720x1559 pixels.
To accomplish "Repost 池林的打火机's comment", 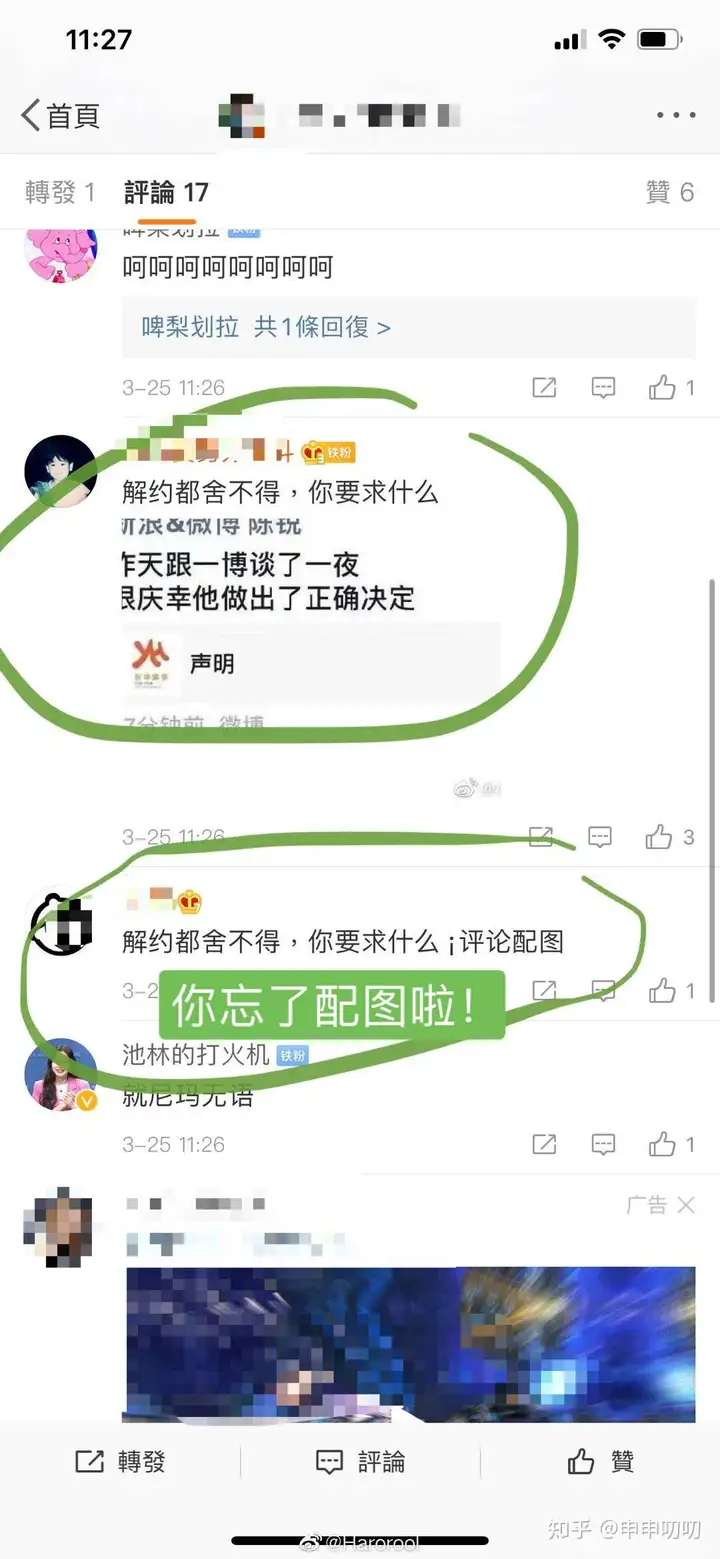I will tap(544, 1144).
